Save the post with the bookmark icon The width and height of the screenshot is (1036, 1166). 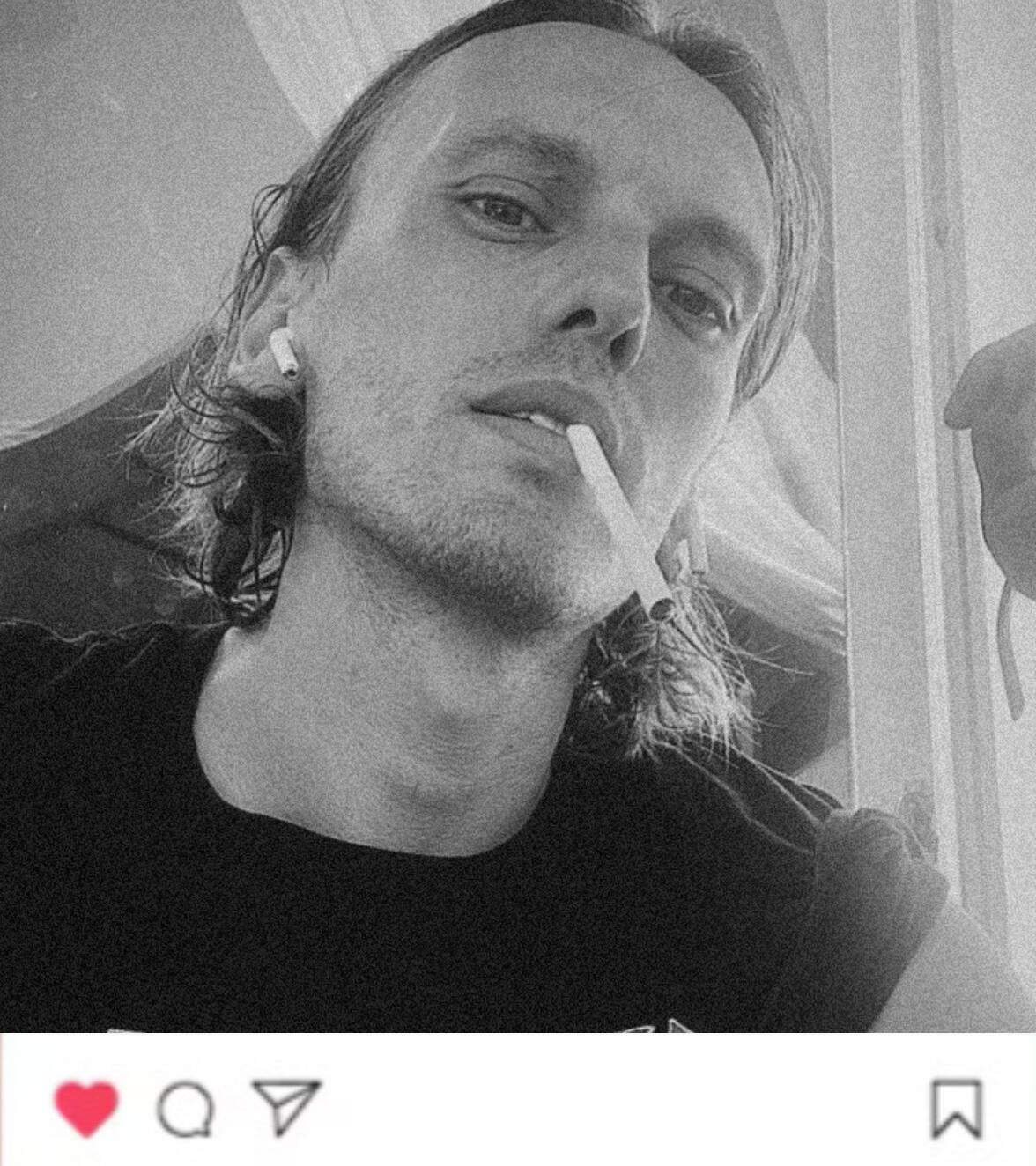956,1109
